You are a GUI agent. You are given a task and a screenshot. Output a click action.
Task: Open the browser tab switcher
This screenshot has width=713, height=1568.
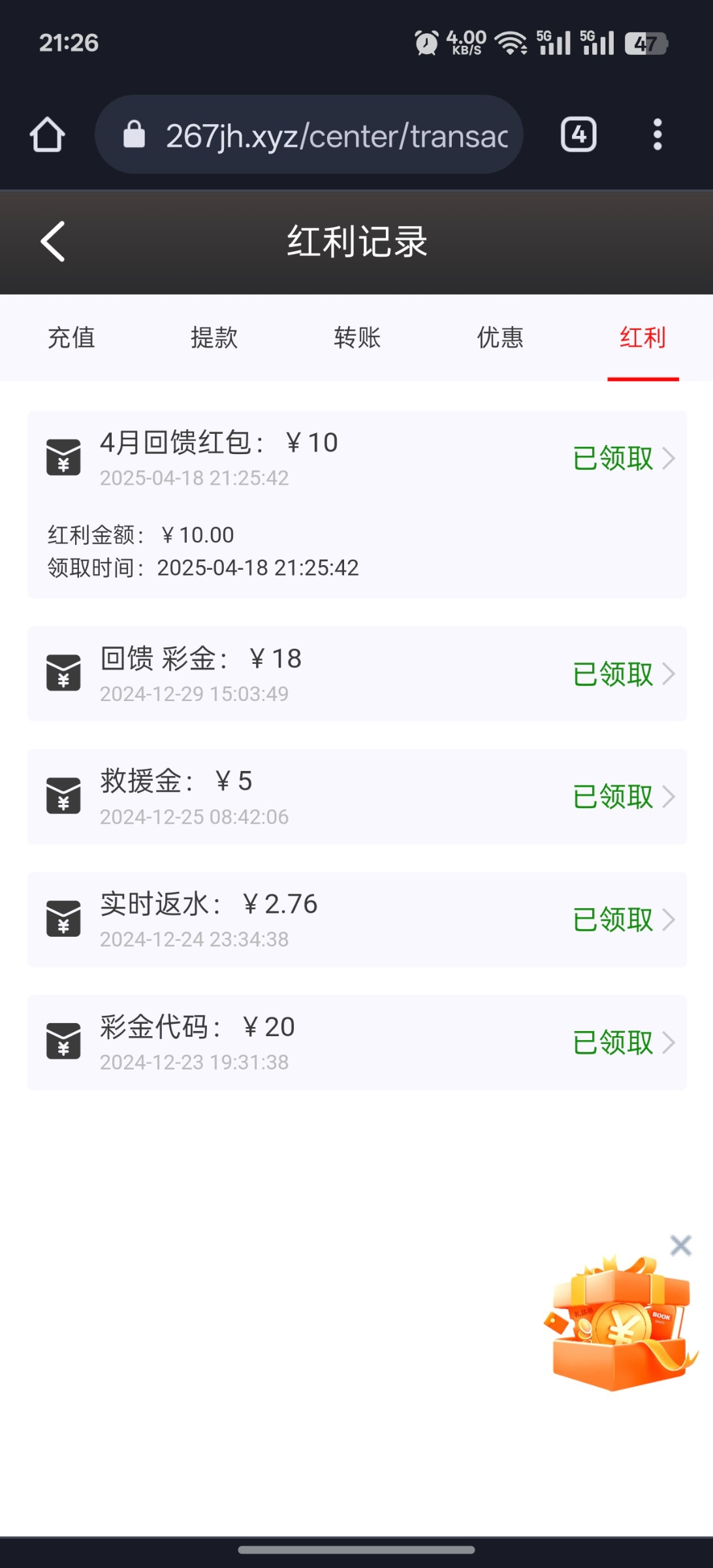point(578,135)
